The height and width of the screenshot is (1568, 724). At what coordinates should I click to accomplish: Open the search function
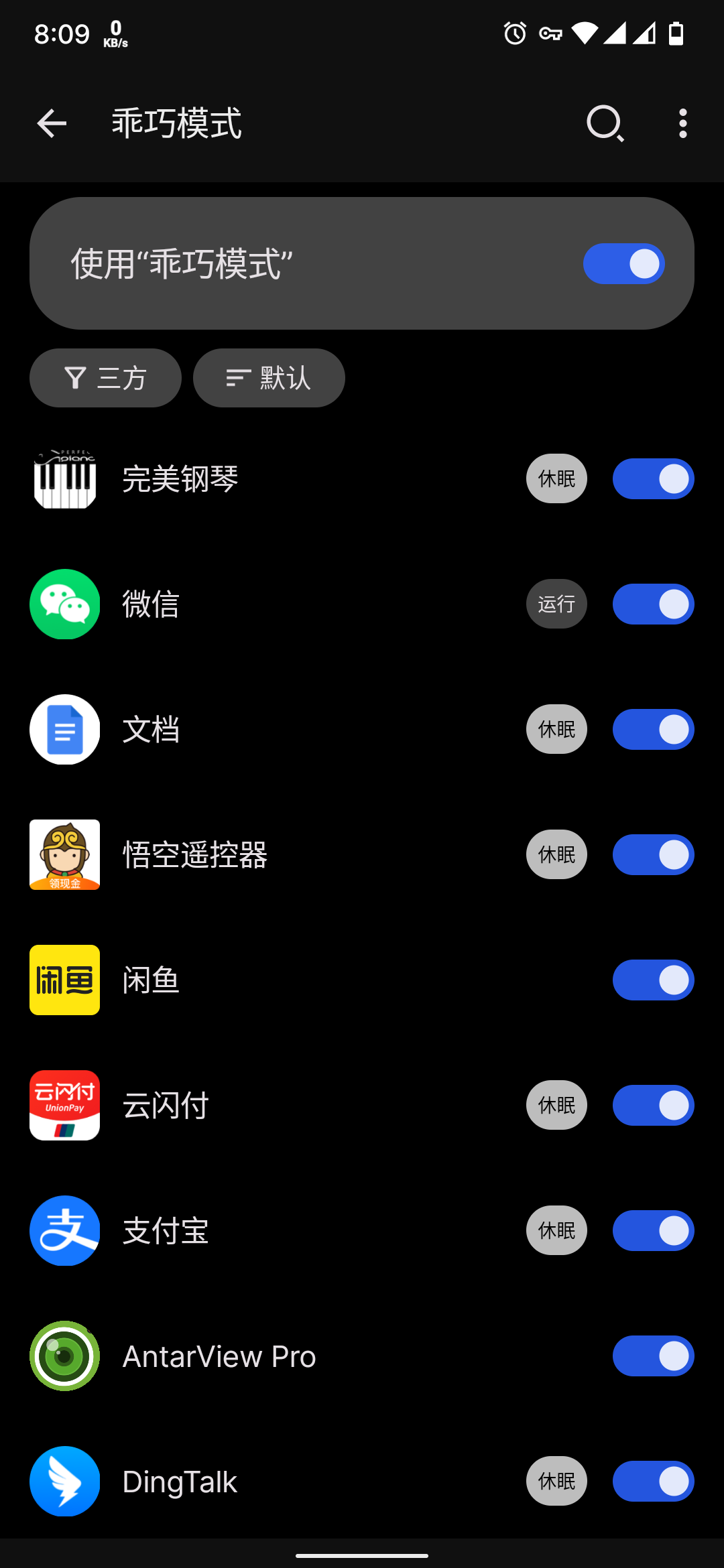click(604, 123)
